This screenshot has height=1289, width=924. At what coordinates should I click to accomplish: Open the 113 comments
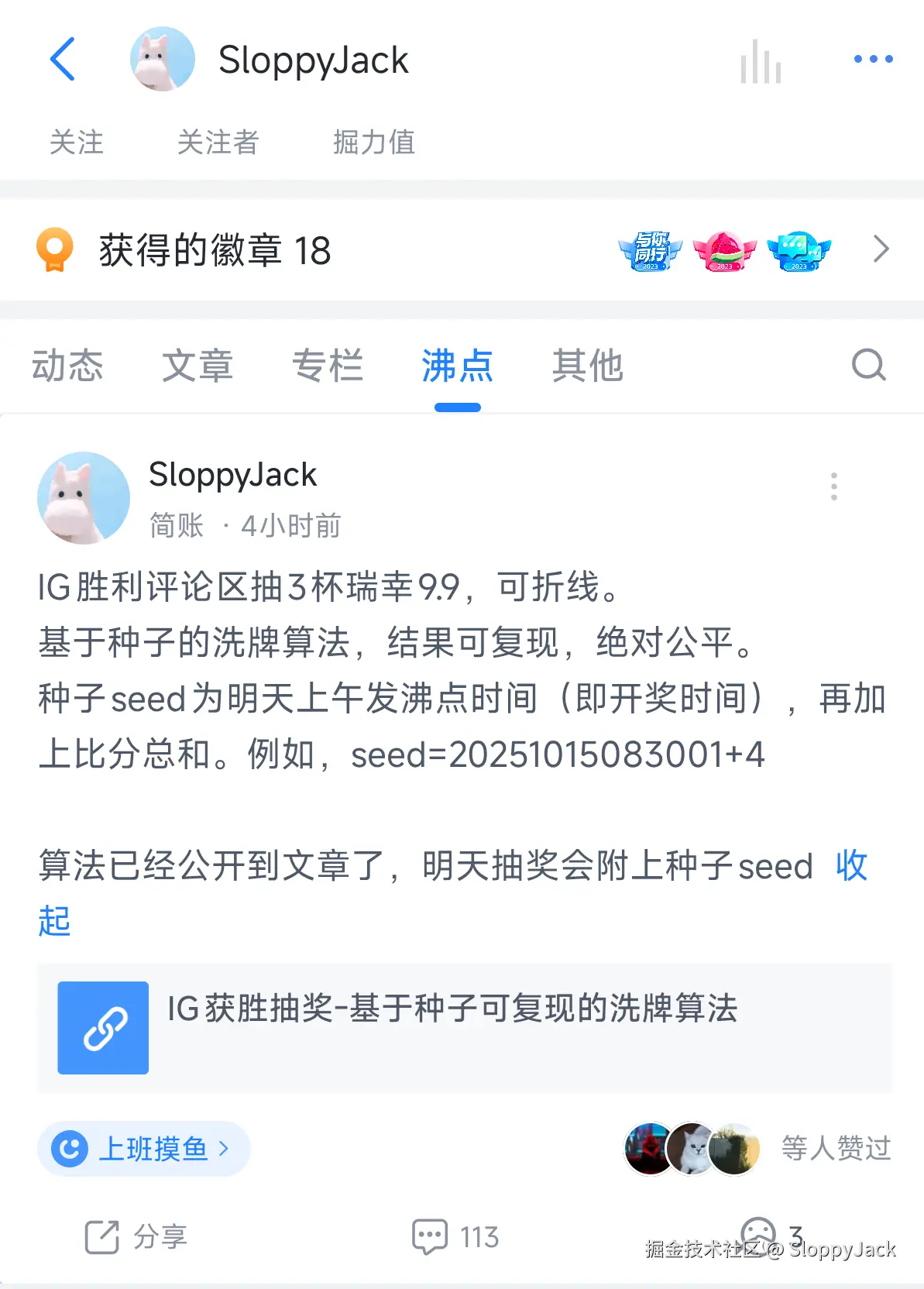[455, 1236]
